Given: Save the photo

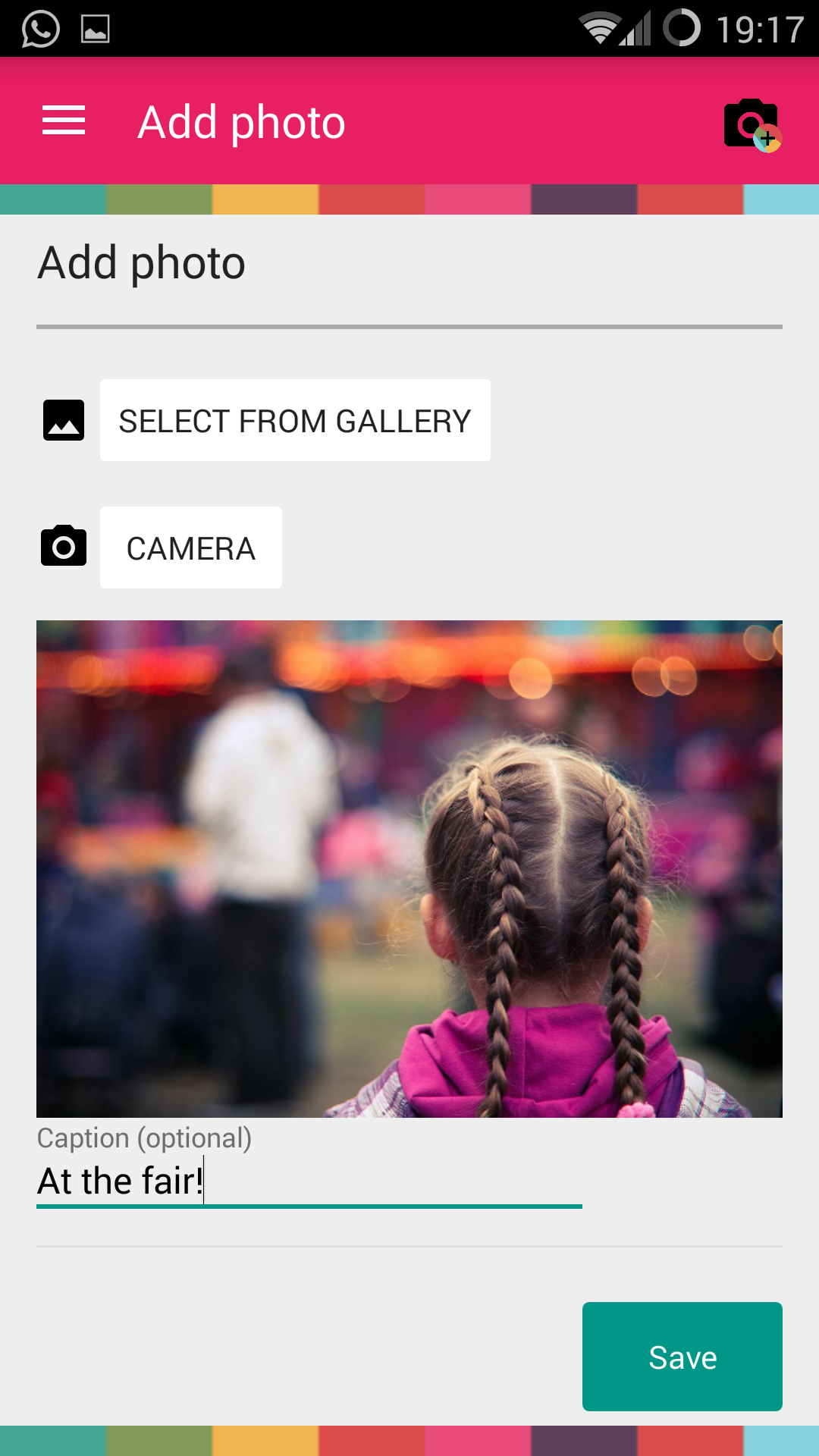Looking at the screenshot, I should pos(682,1357).
